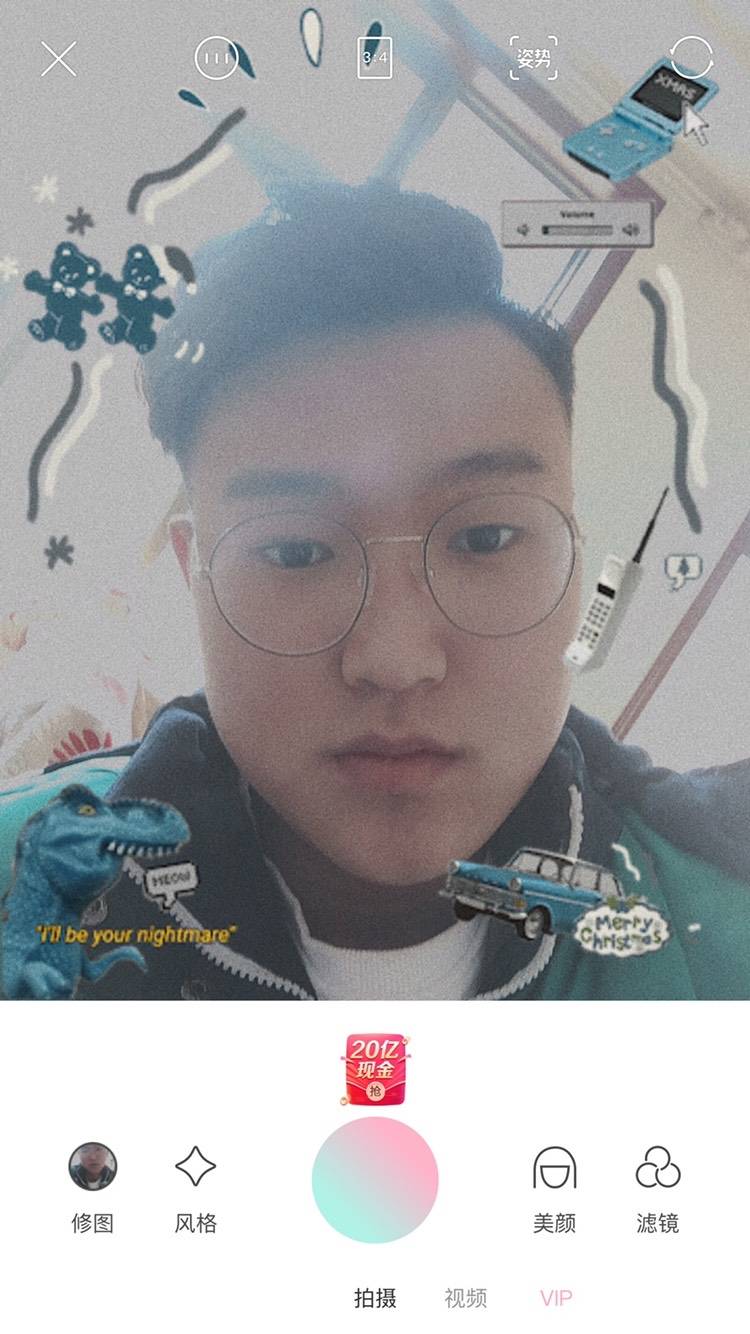Viewport: 750px width, 1334px height.
Task: Change the 3:4 aspect ratio
Action: (x=375, y=58)
